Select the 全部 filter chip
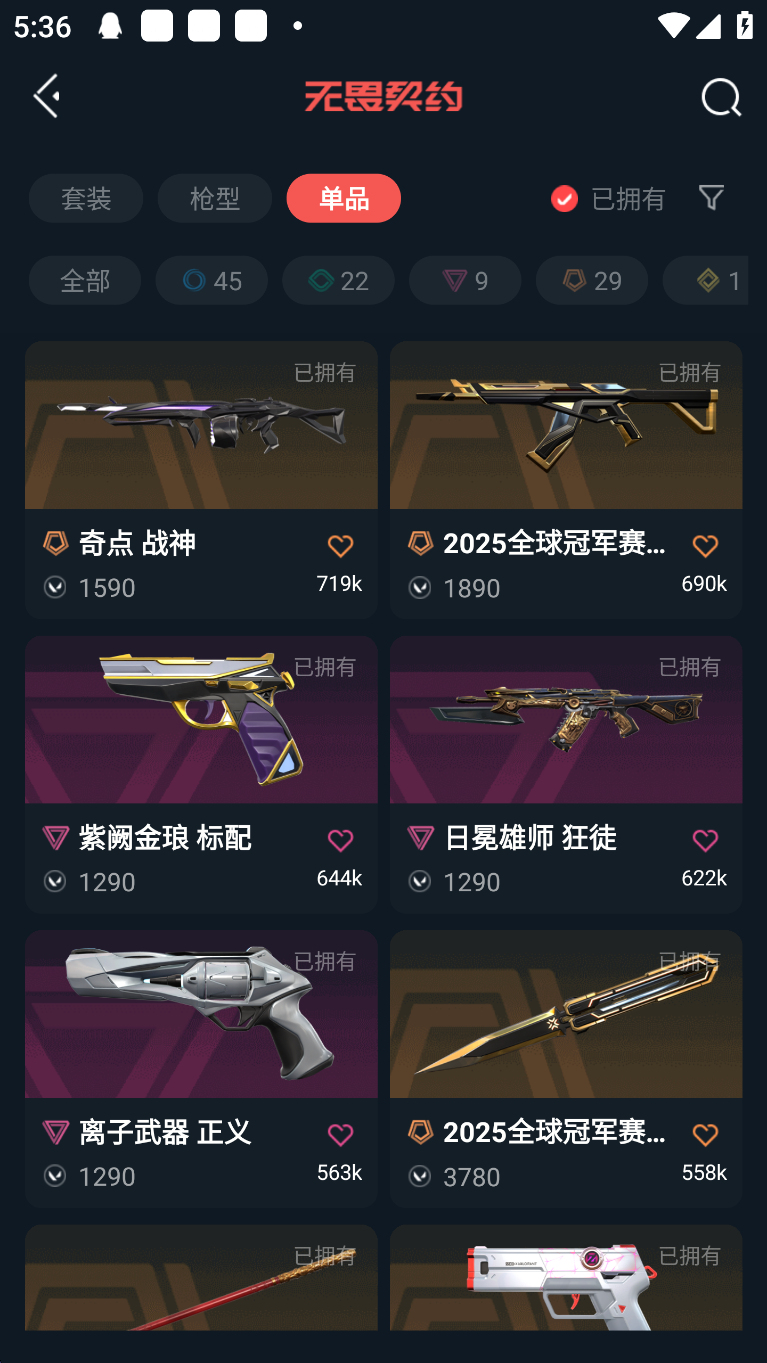 coord(85,280)
